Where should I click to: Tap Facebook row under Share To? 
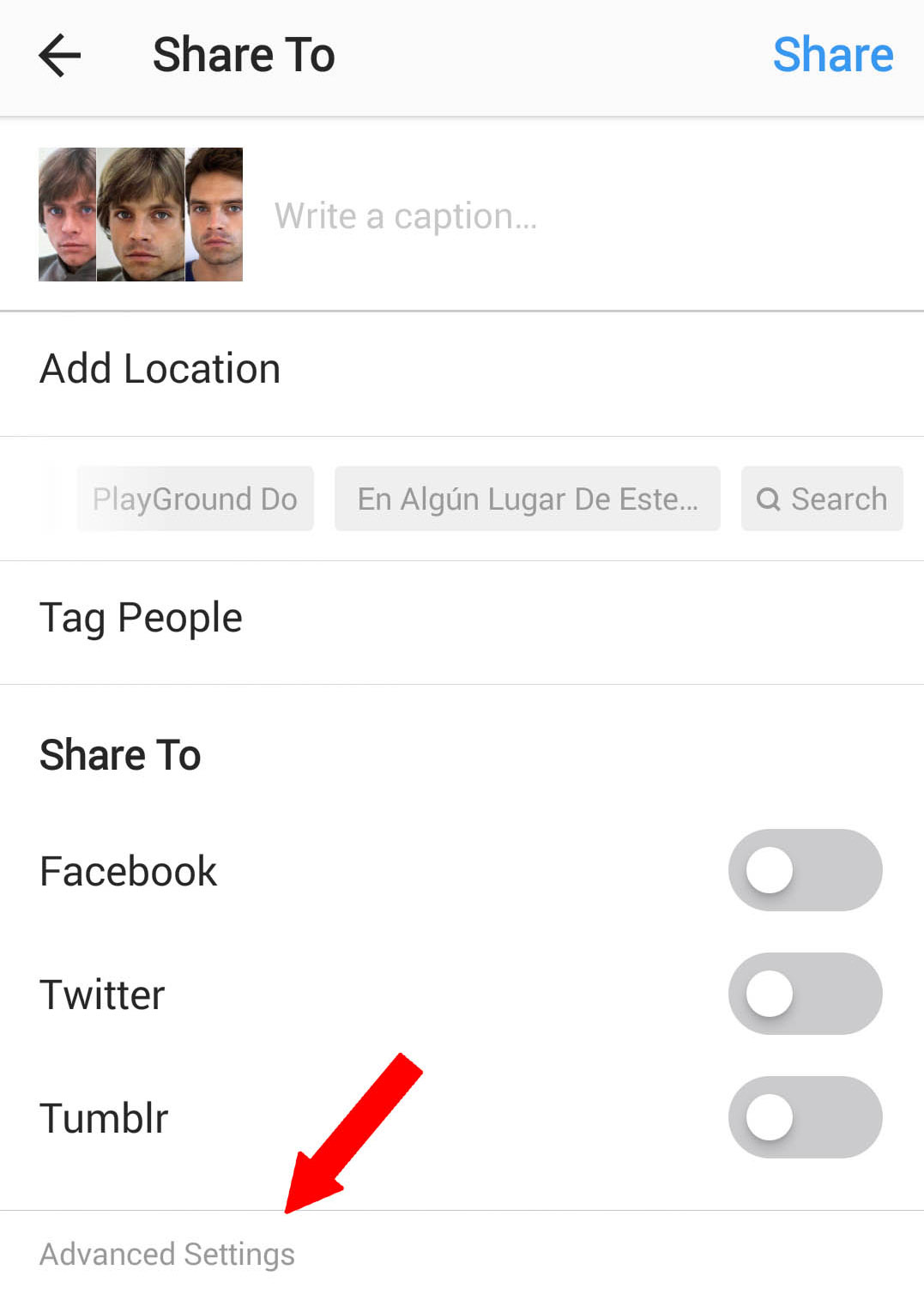pos(127,870)
